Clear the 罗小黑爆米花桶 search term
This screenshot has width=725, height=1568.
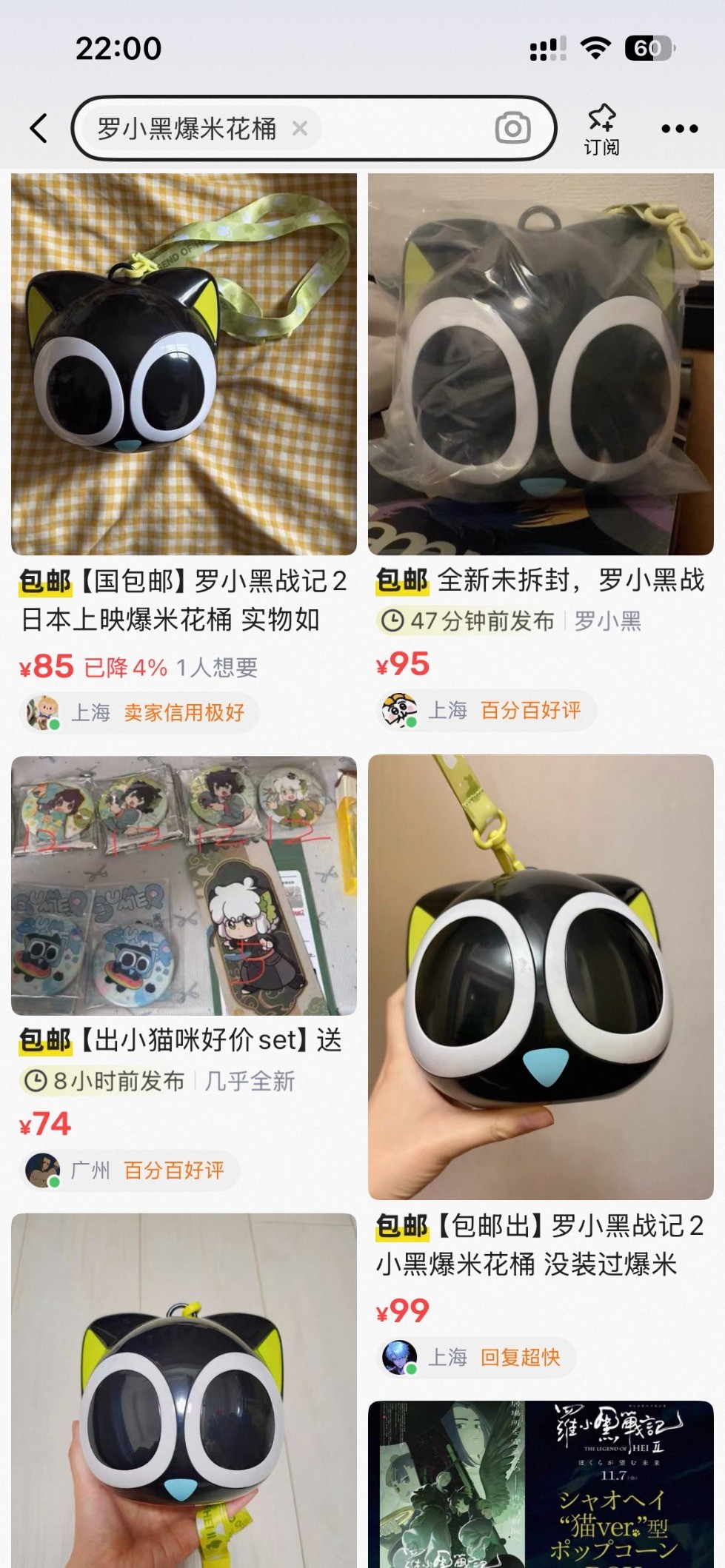click(300, 129)
